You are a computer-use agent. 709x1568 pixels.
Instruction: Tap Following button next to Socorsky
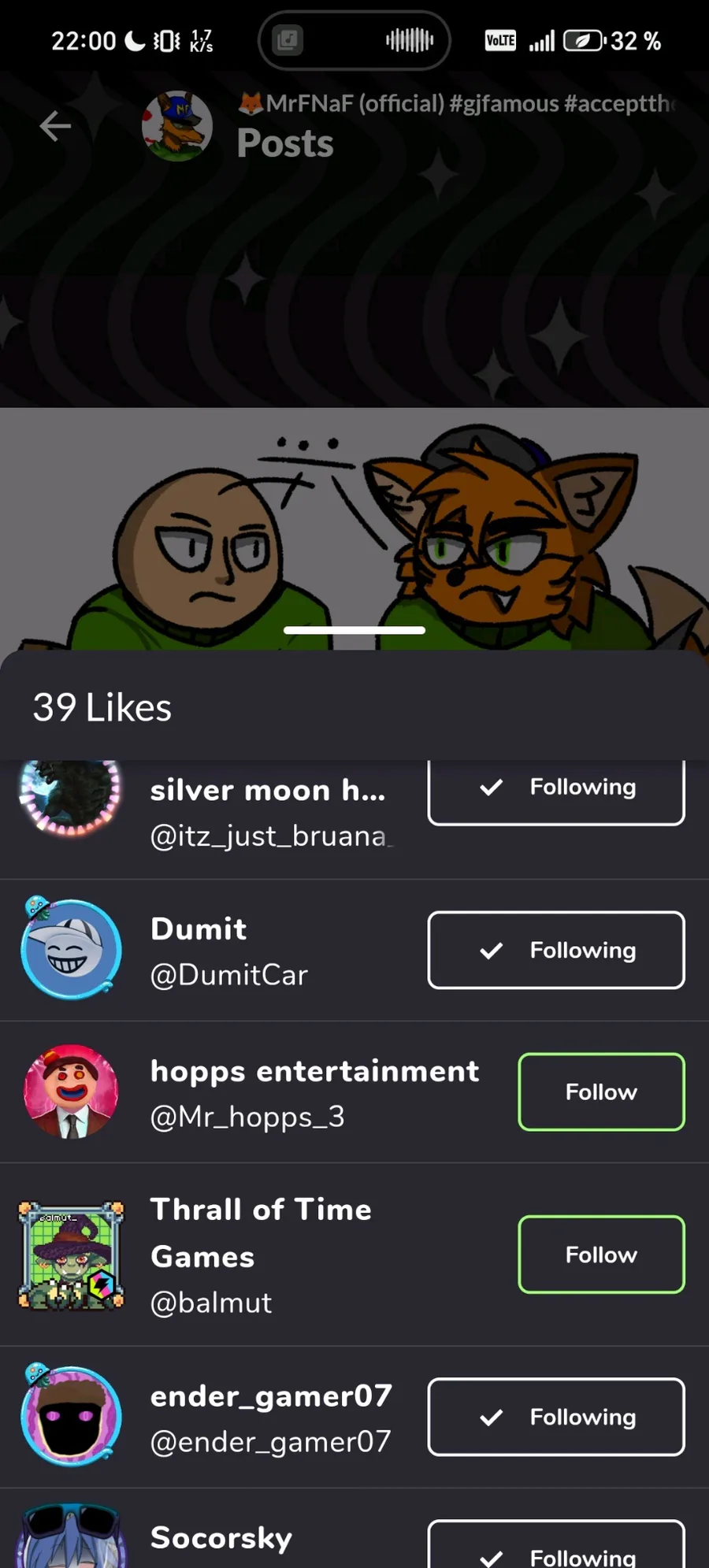[x=556, y=1545]
